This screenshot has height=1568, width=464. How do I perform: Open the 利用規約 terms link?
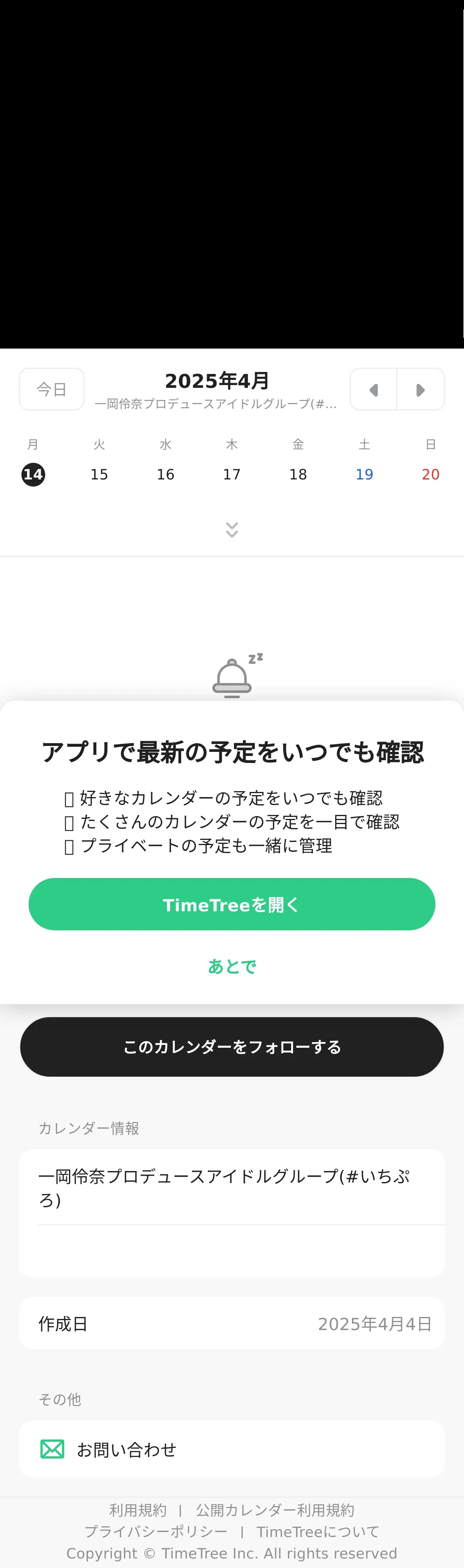click(x=138, y=1510)
